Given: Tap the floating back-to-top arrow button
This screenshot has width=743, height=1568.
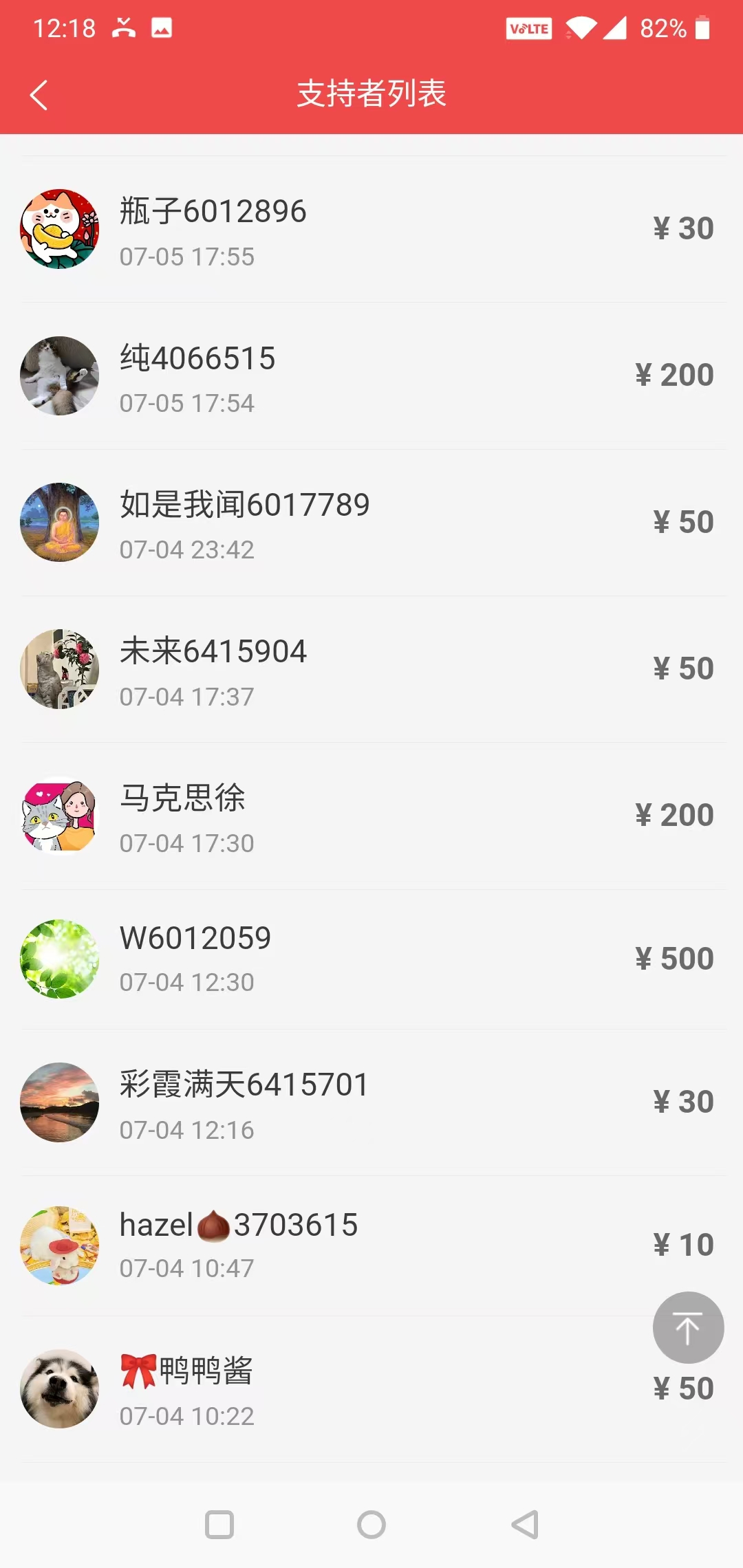Looking at the screenshot, I should click(x=687, y=1327).
